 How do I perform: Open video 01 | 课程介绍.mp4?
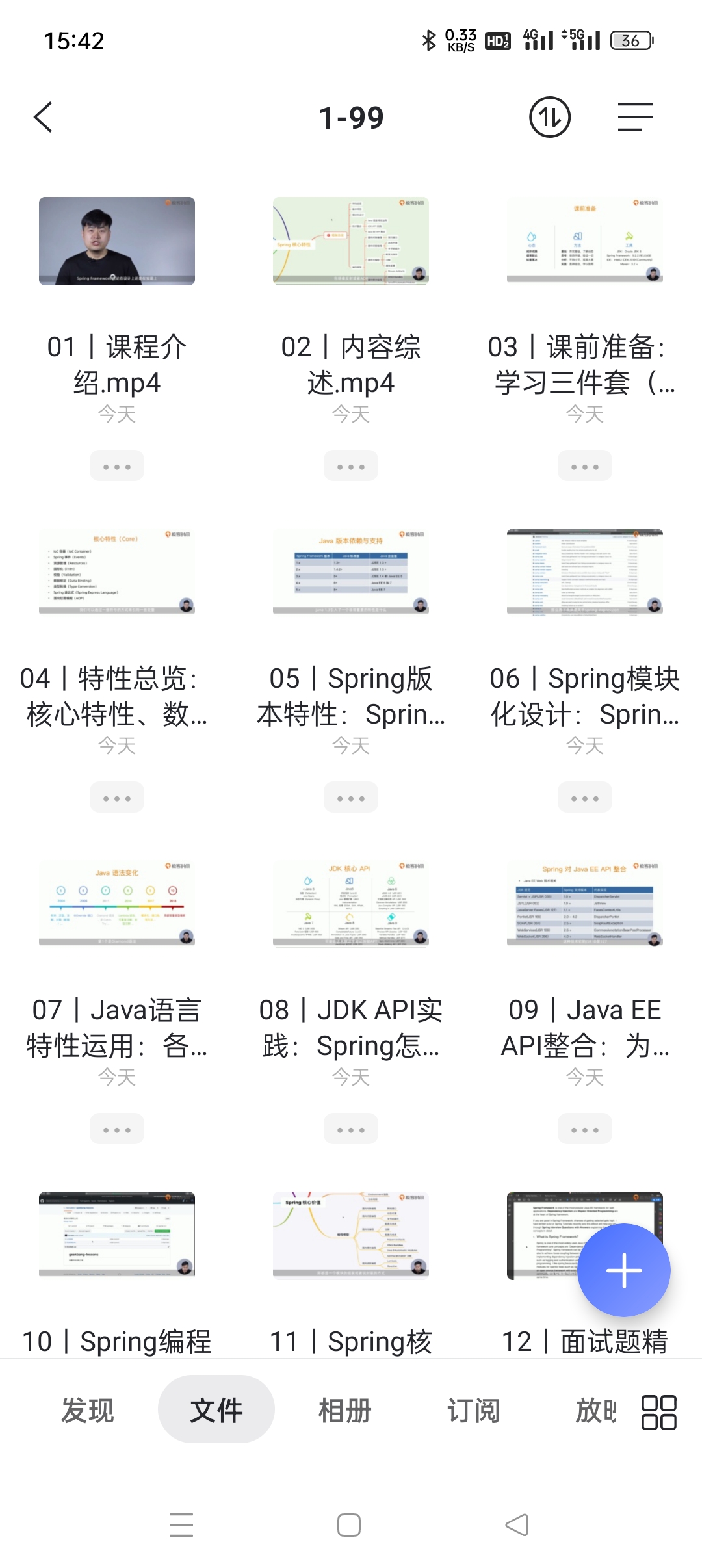coord(117,241)
